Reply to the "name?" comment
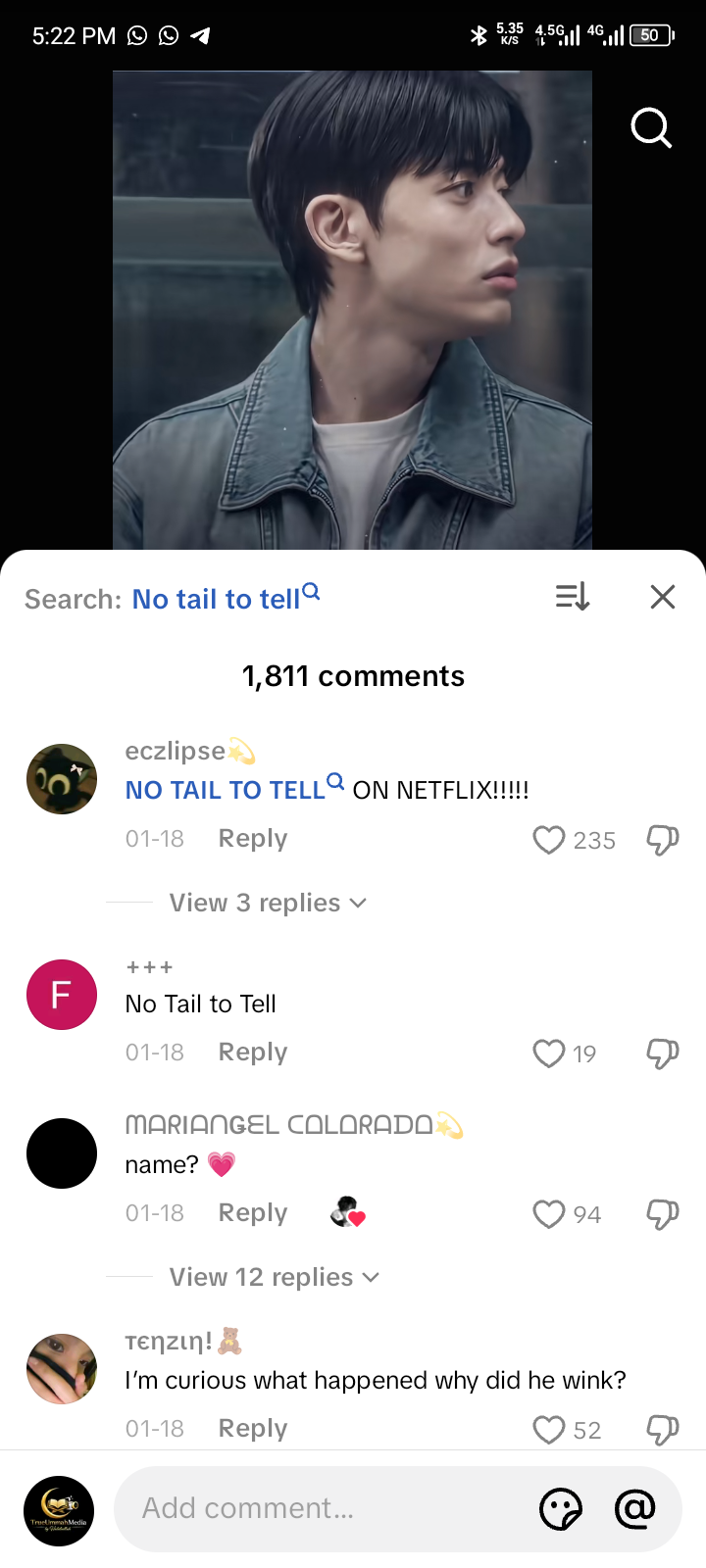 pyautogui.click(x=253, y=1213)
